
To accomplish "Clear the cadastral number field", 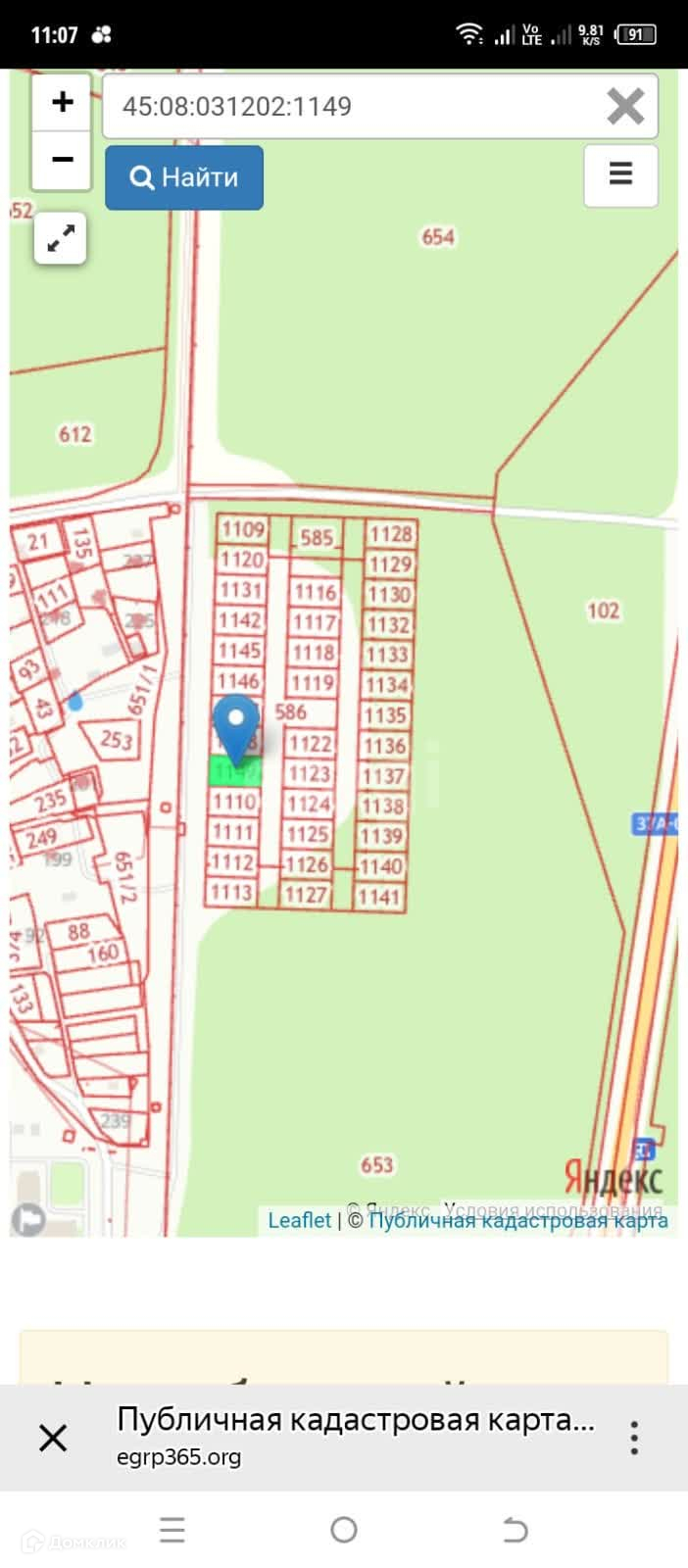I will click(625, 106).
